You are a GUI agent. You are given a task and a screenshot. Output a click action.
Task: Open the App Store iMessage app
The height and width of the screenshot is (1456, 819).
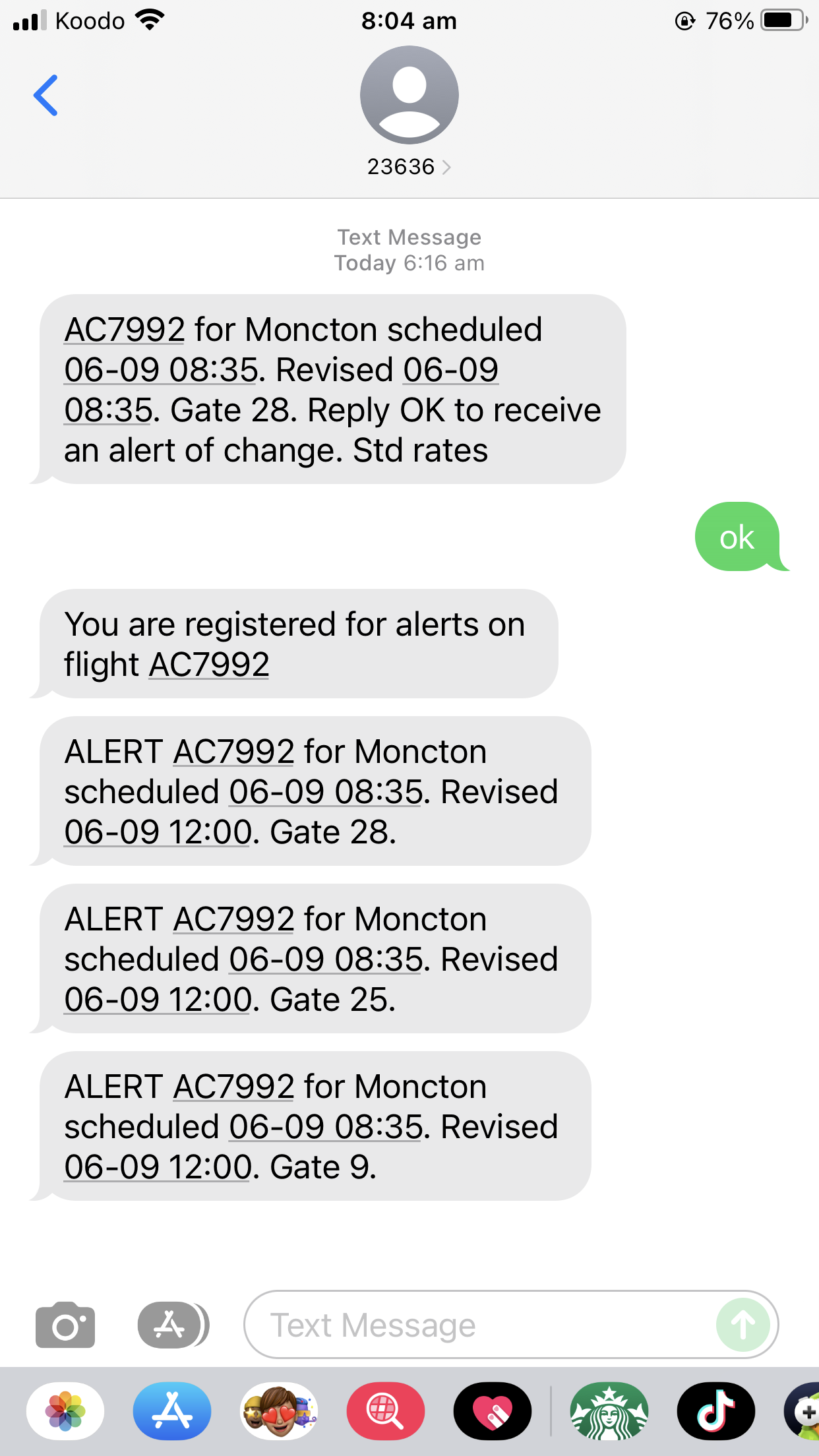pos(172,1411)
